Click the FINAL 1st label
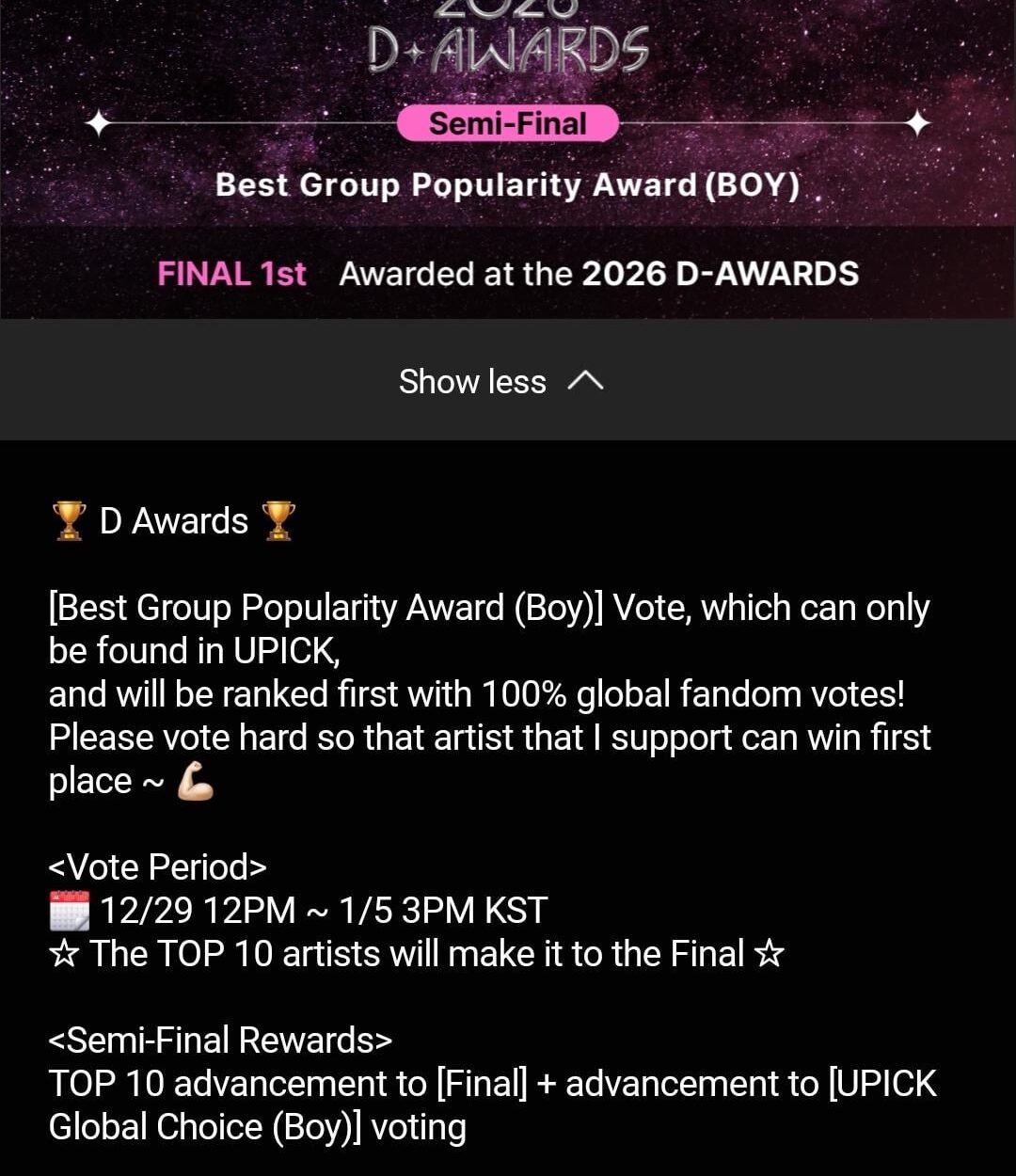 pyautogui.click(x=231, y=274)
